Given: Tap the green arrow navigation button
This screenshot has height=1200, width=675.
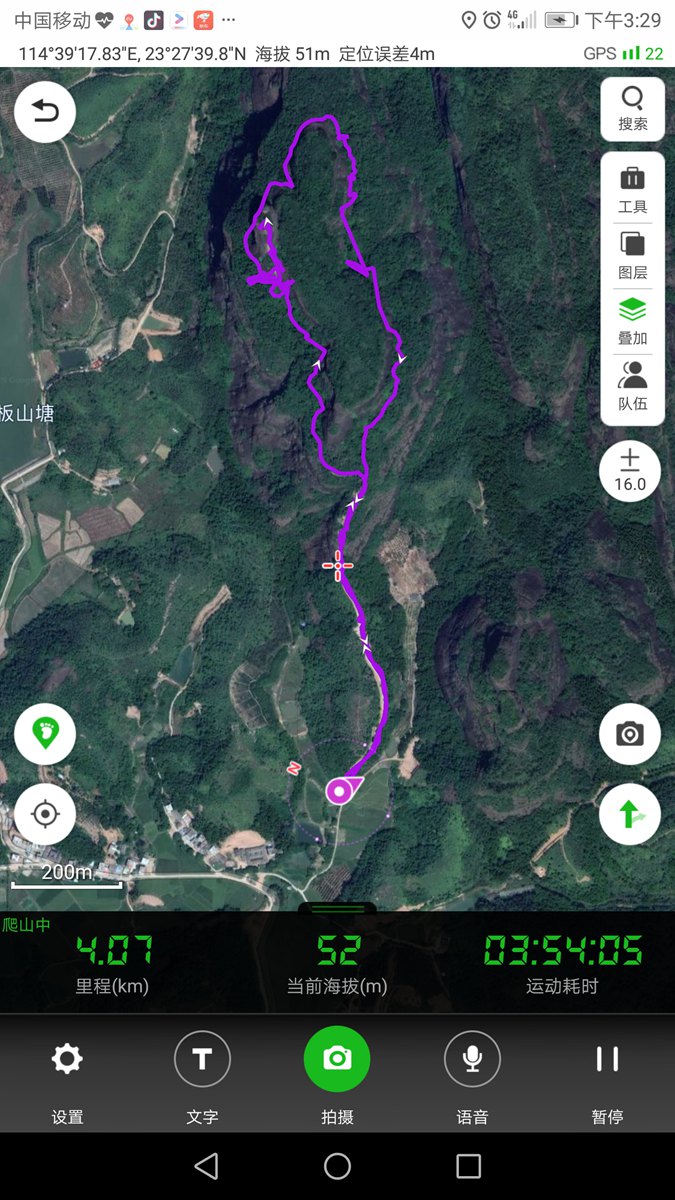Looking at the screenshot, I should [630, 814].
